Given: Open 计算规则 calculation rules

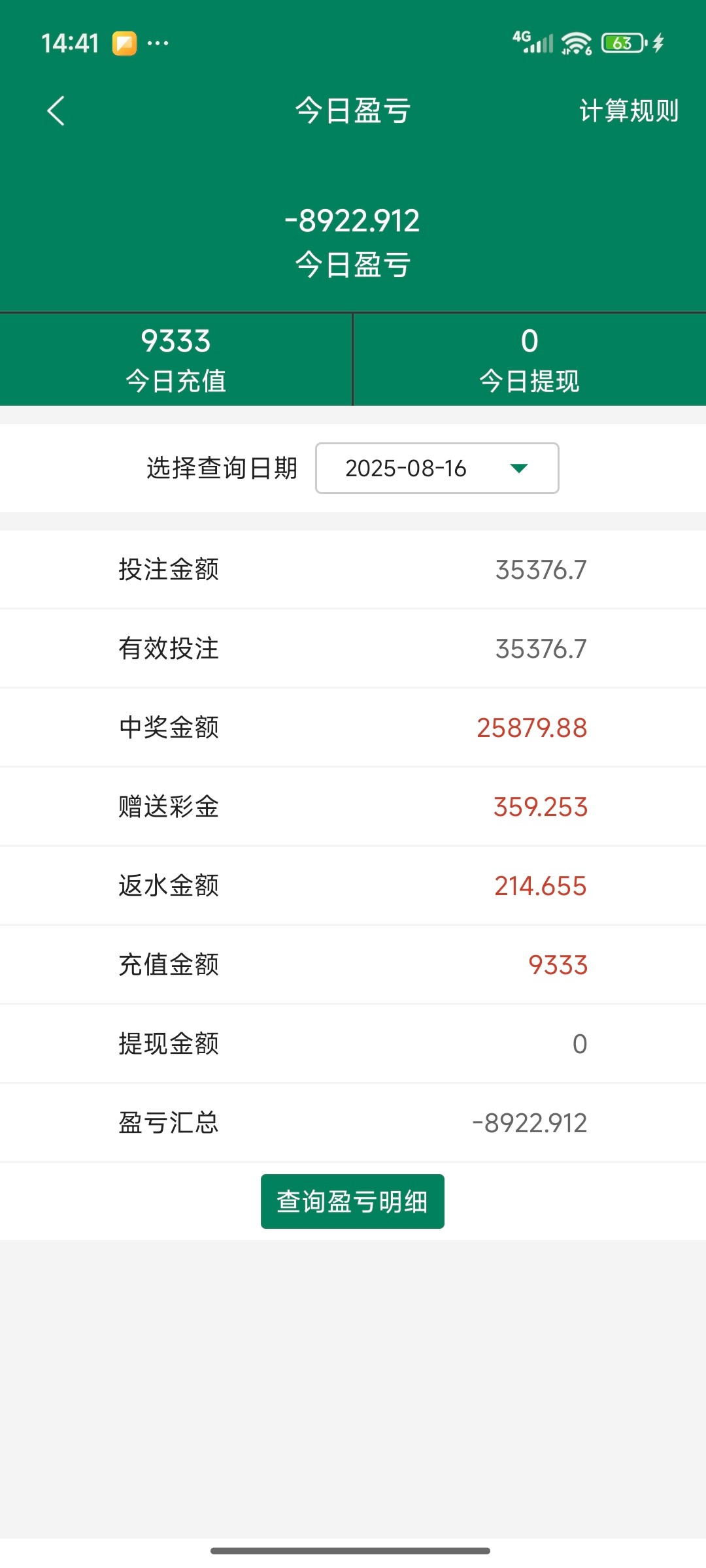Looking at the screenshot, I should [628, 110].
